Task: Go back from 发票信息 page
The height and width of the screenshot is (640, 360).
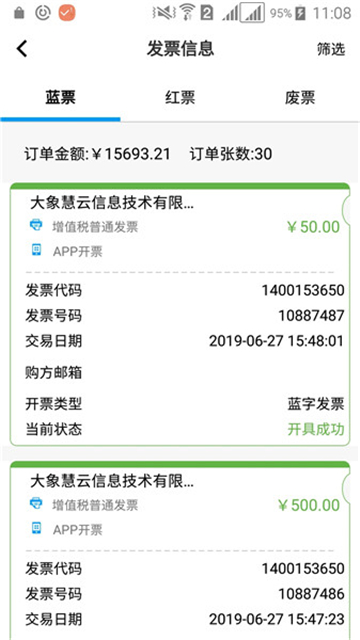Action: click(22, 49)
